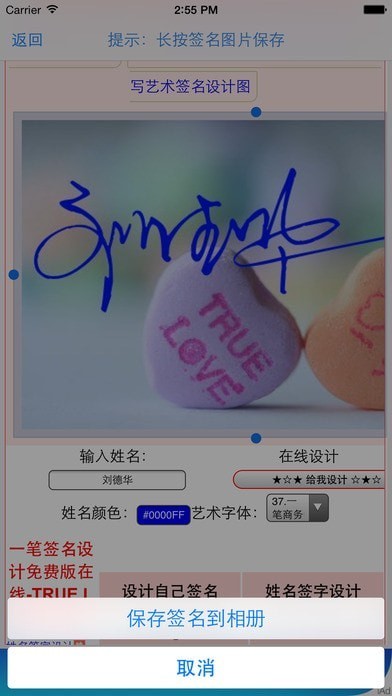Viewport: 392px width, 696px height.
Task: Go back using the 返回 button
Action: click(x=27, y=40)
